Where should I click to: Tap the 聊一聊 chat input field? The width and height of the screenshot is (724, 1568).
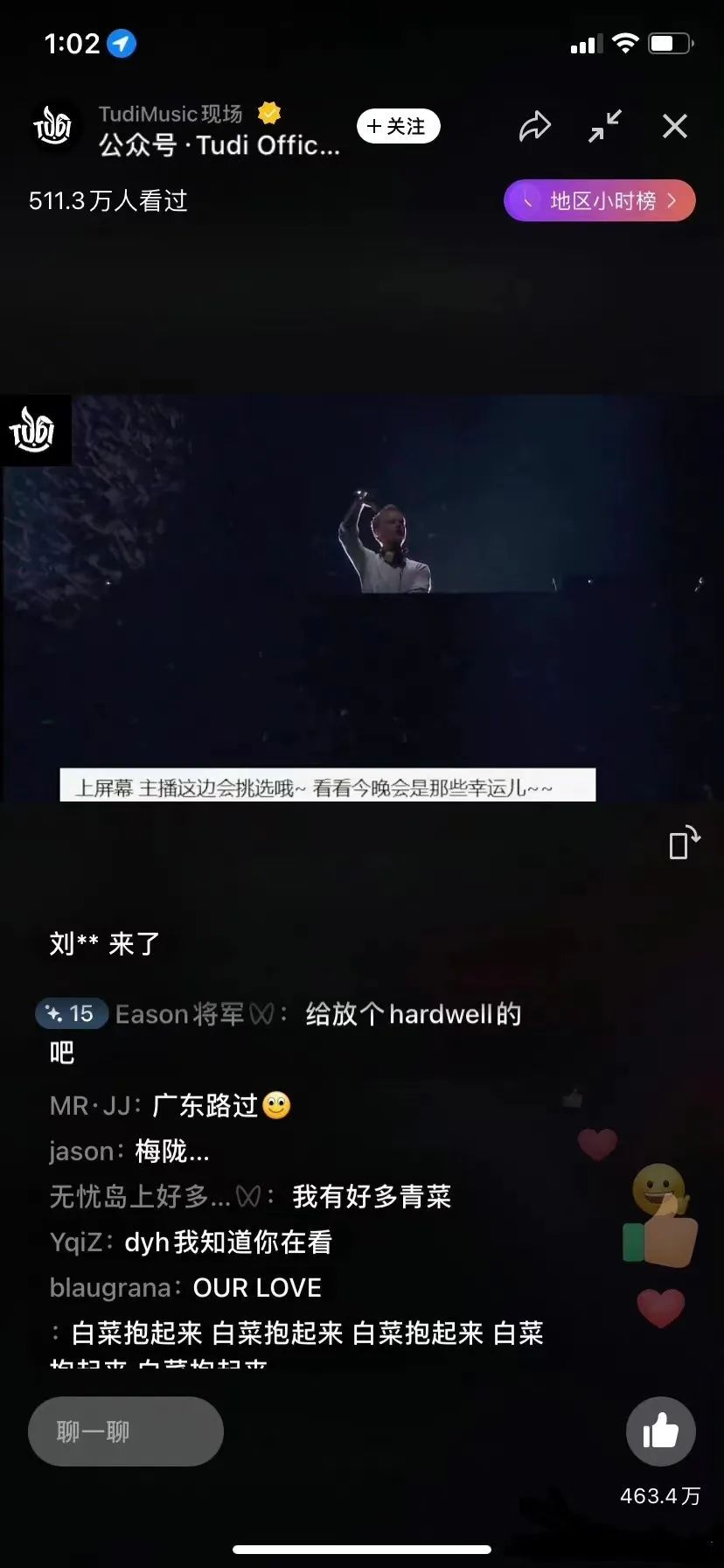125,1431
